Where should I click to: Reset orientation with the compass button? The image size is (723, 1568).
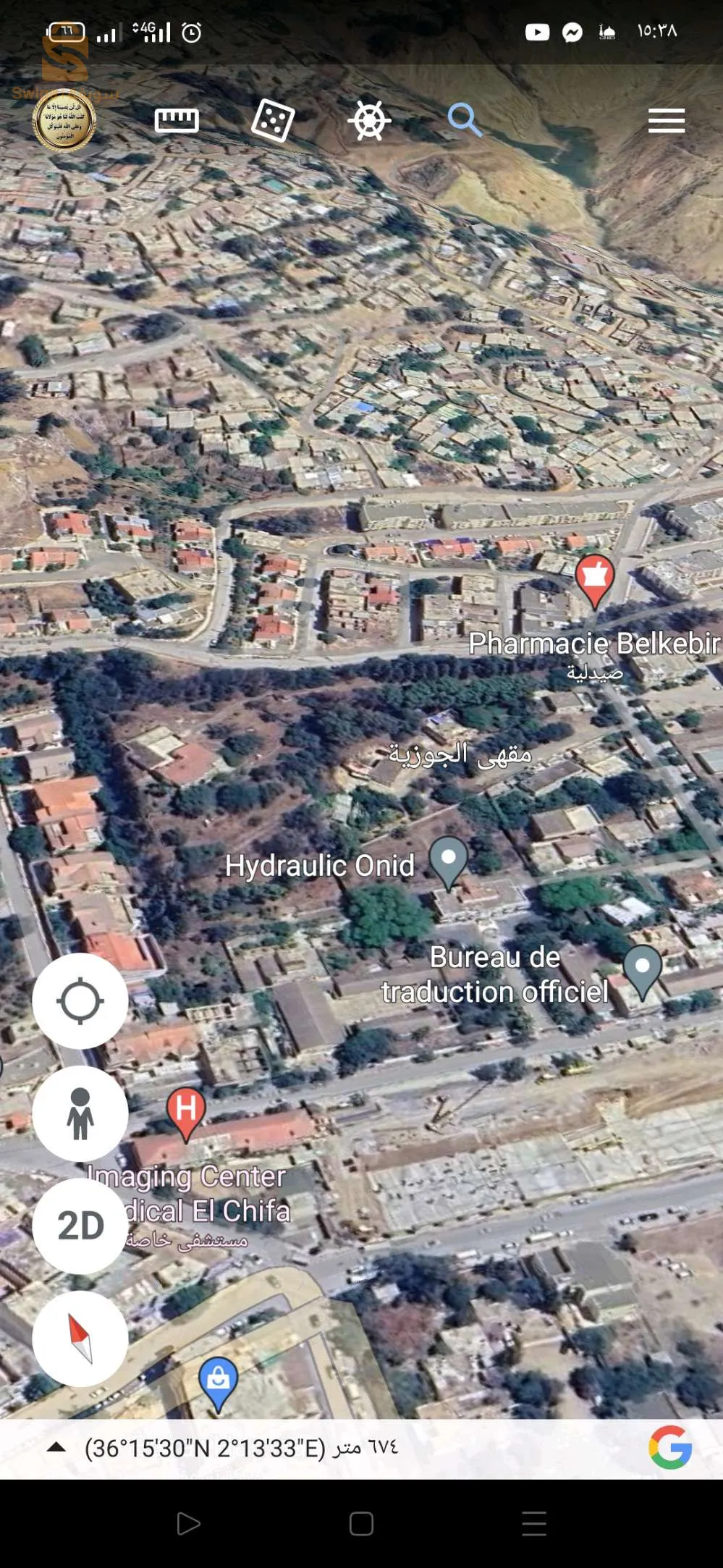[x=80, y=1339]
